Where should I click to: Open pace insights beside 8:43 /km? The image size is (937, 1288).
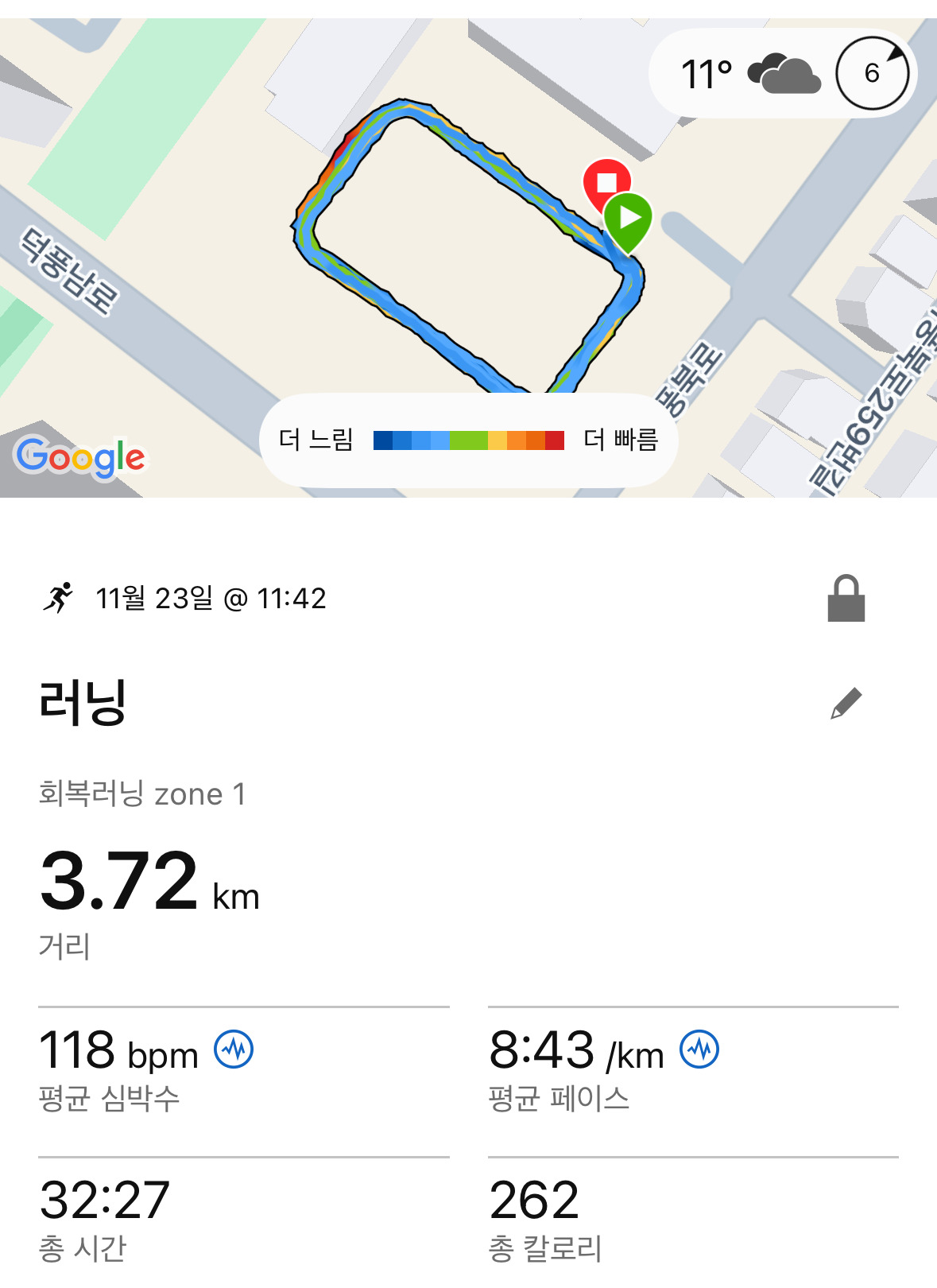(699, 1049)
